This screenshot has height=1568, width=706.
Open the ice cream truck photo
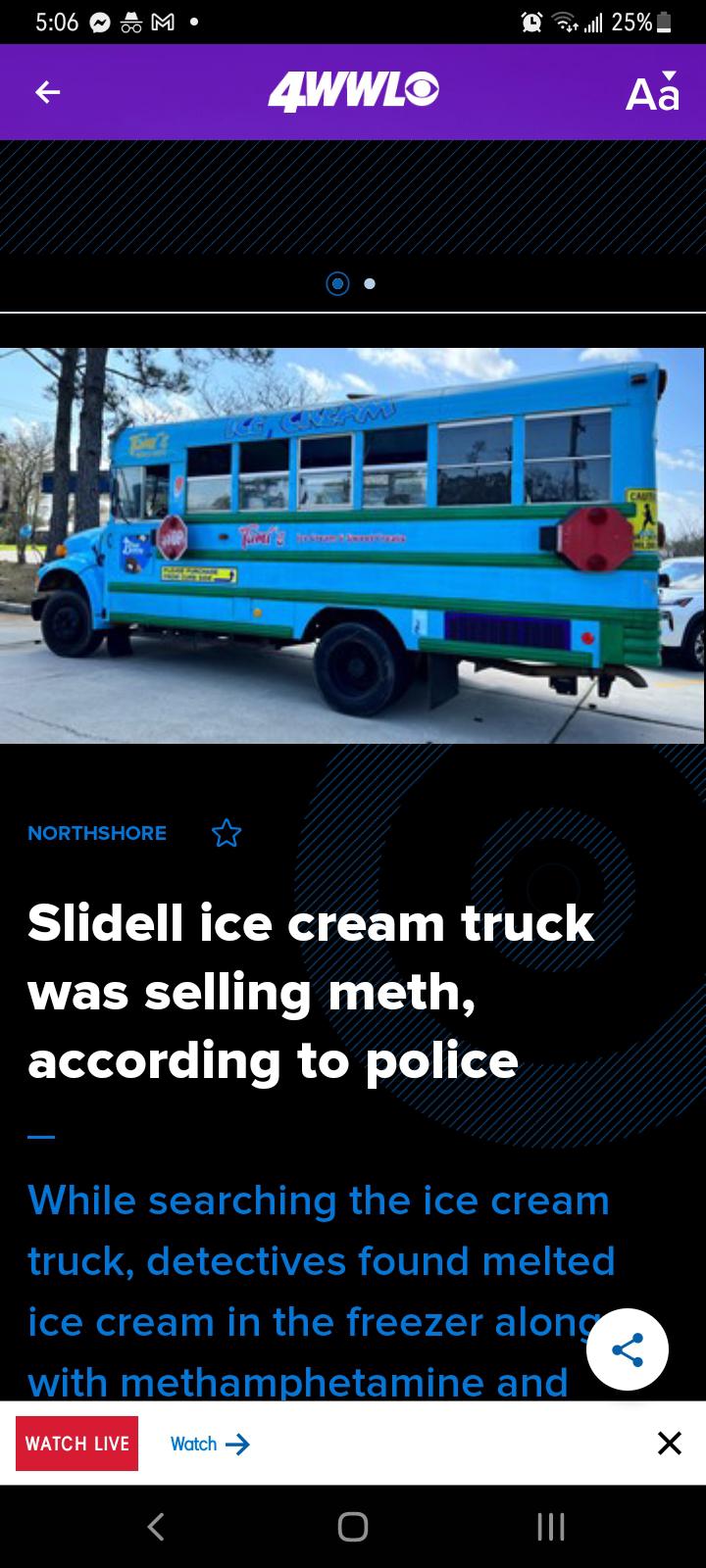click(x=352, y=546)
